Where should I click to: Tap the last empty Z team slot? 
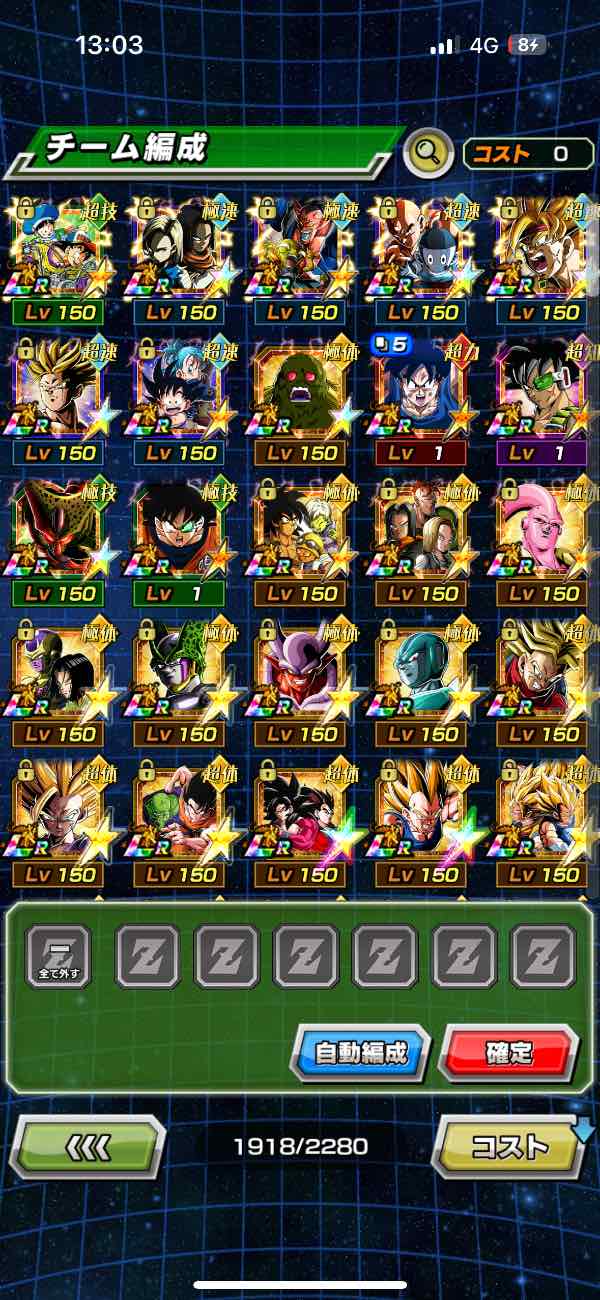pyautogui.click(x=543, y=957)
